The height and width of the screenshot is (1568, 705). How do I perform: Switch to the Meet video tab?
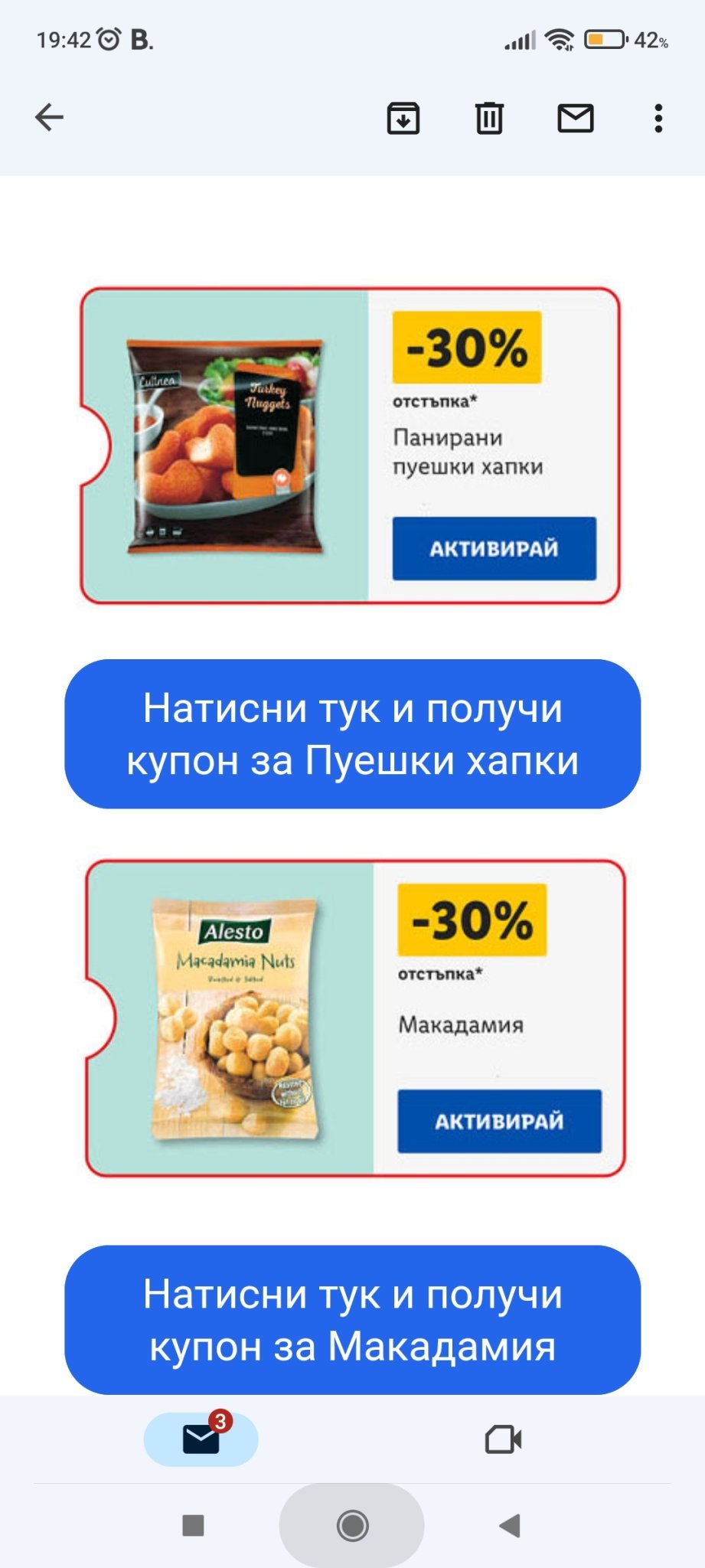click(x=504, y=1439)
